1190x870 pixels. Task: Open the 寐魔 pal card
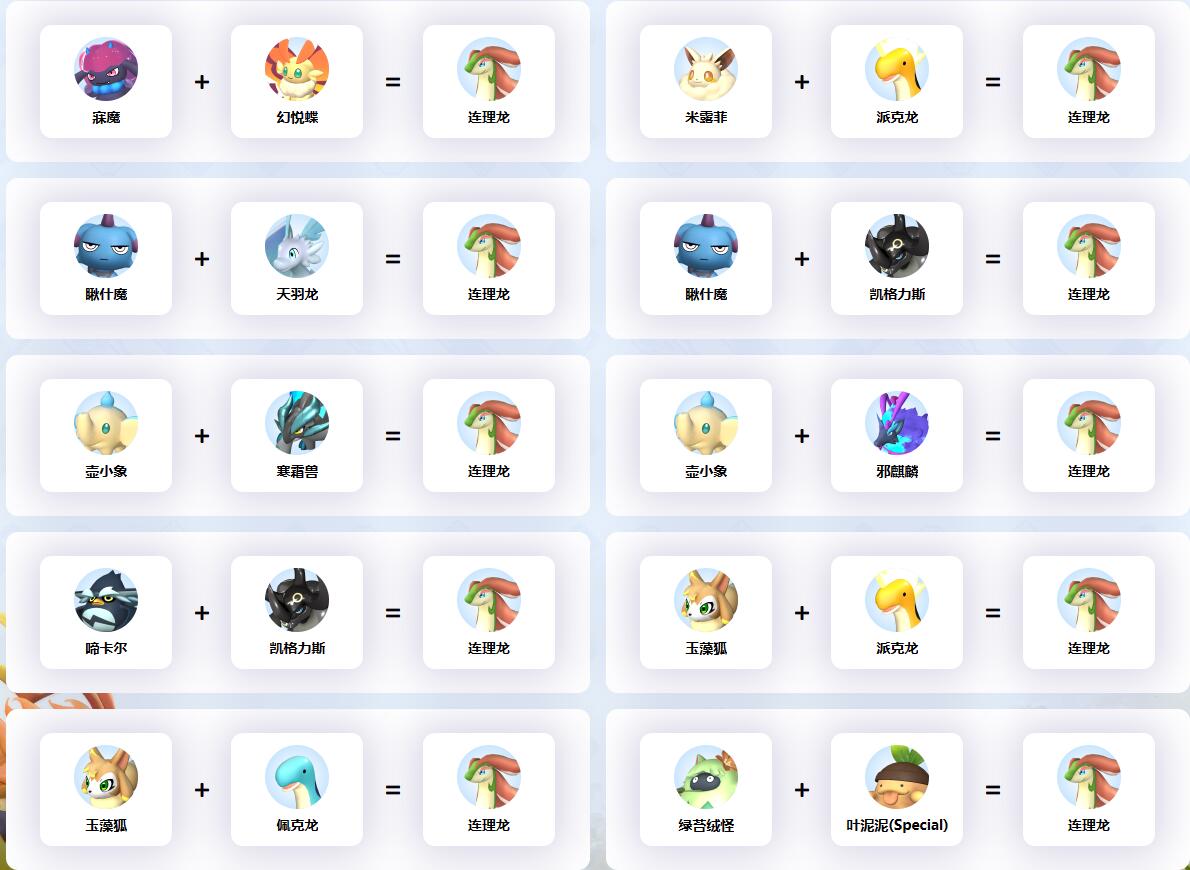[105, 82]
